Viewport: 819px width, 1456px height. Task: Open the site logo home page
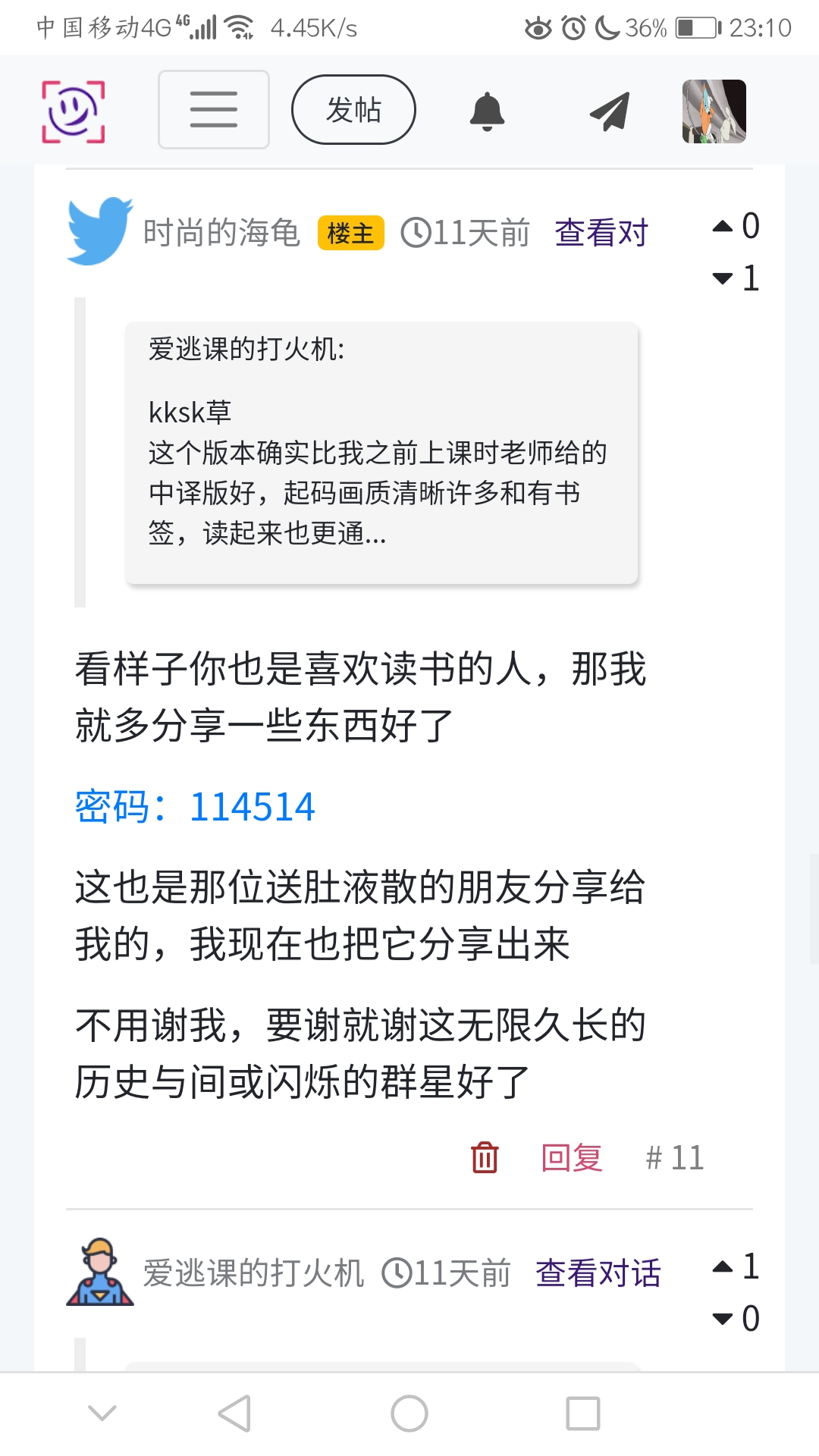[73, 111]
